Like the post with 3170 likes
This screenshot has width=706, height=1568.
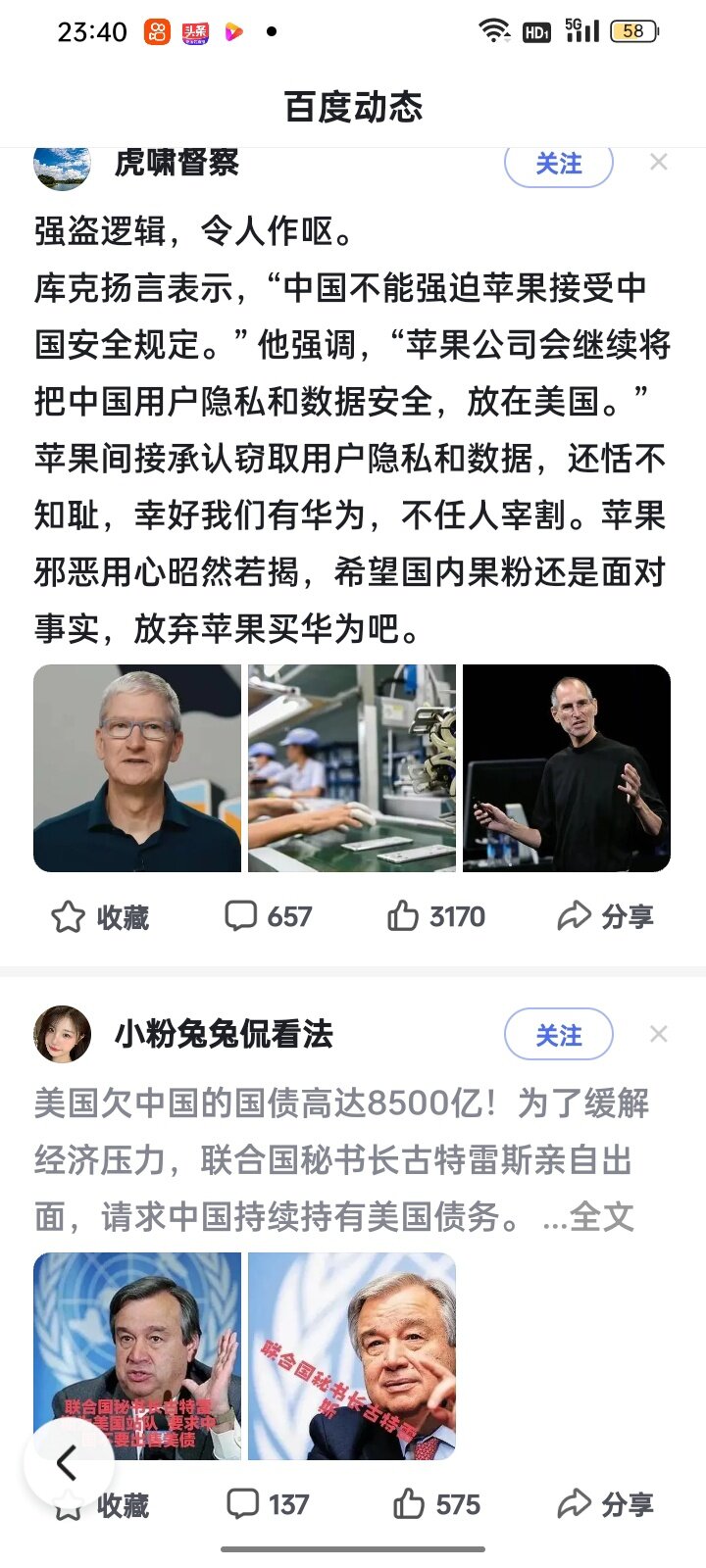436,917
